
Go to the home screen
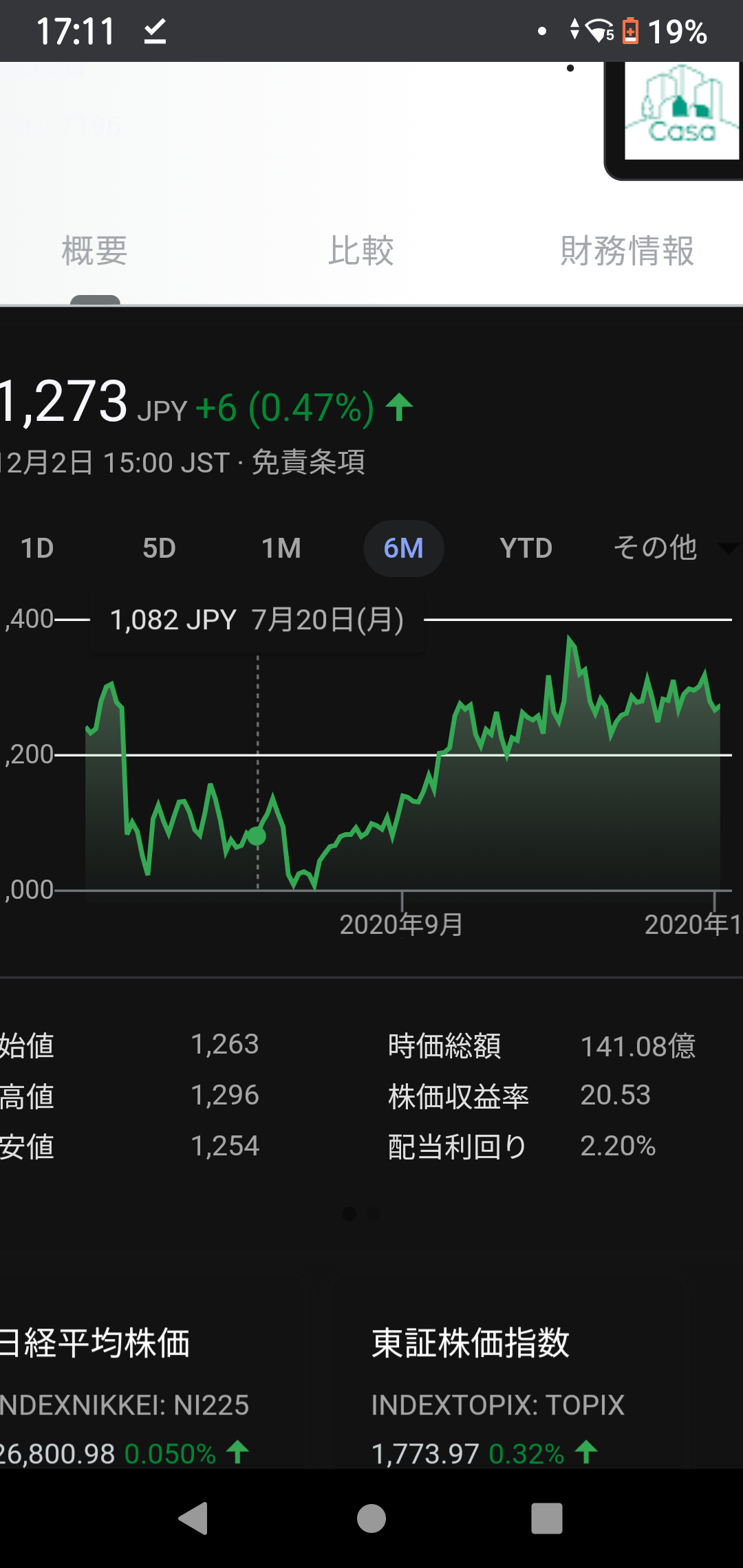coord(371,1518)
